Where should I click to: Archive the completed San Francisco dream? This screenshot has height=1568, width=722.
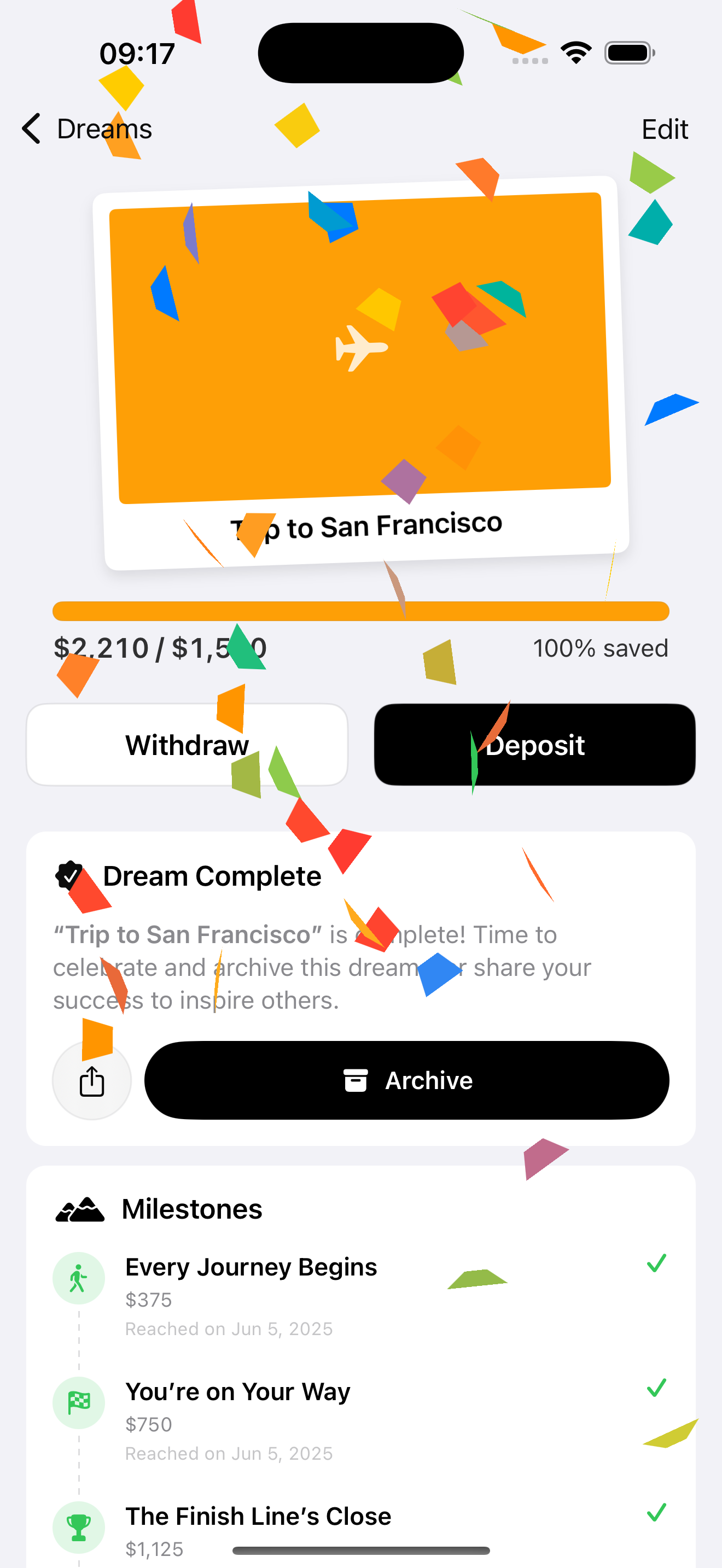406,1080
